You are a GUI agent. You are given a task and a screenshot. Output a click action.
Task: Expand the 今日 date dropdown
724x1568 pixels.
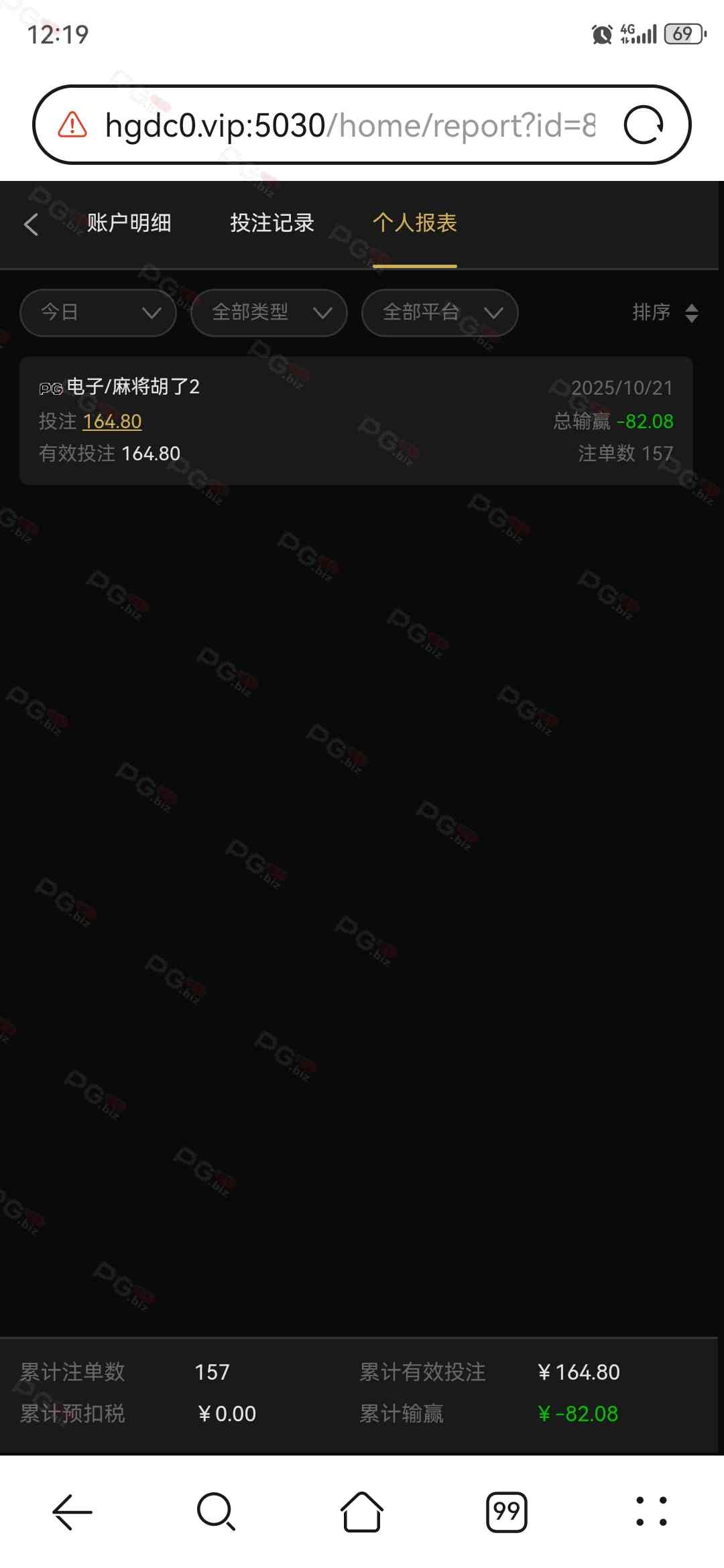(99, 312)
